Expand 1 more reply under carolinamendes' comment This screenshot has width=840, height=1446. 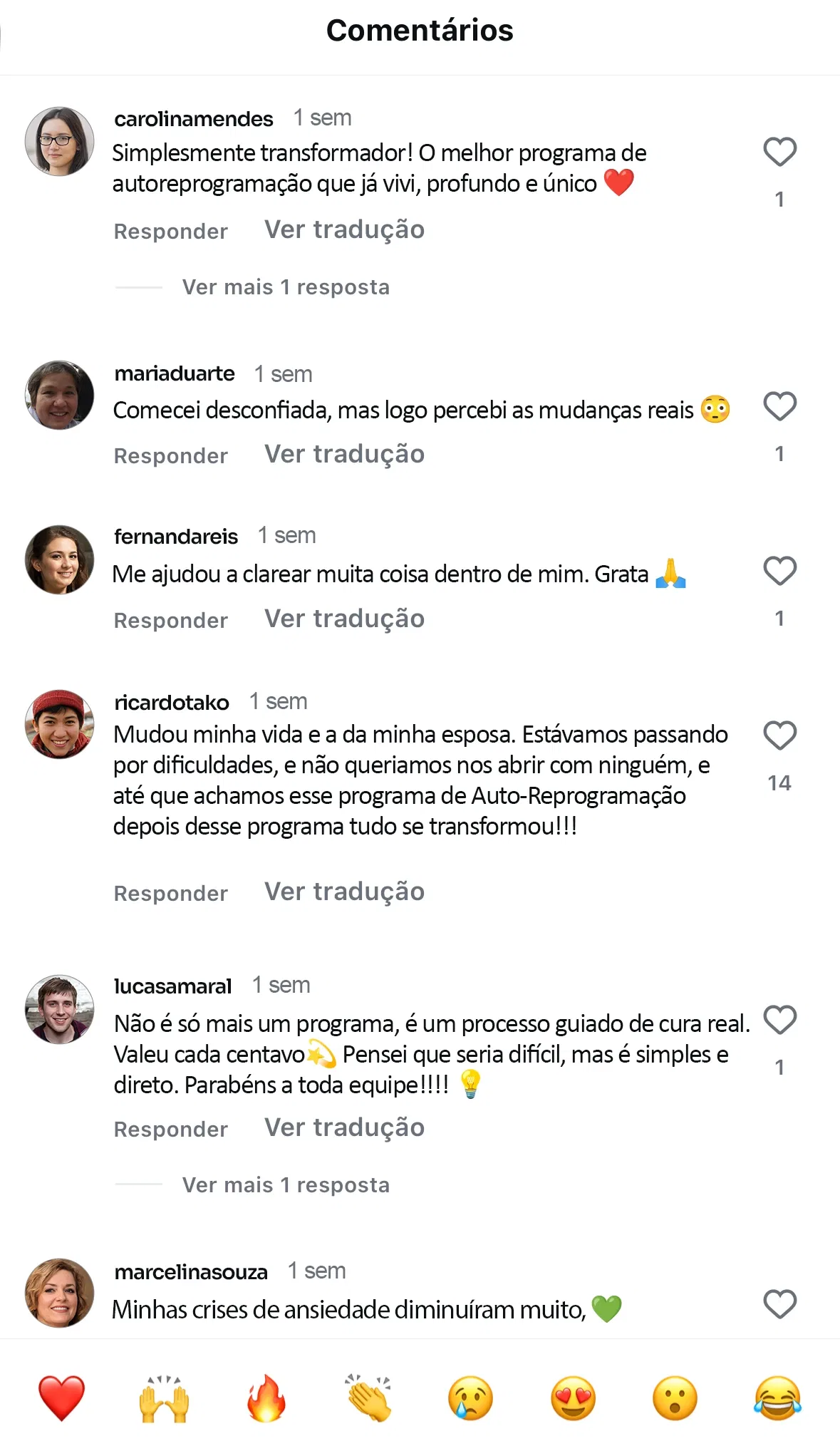286,287
